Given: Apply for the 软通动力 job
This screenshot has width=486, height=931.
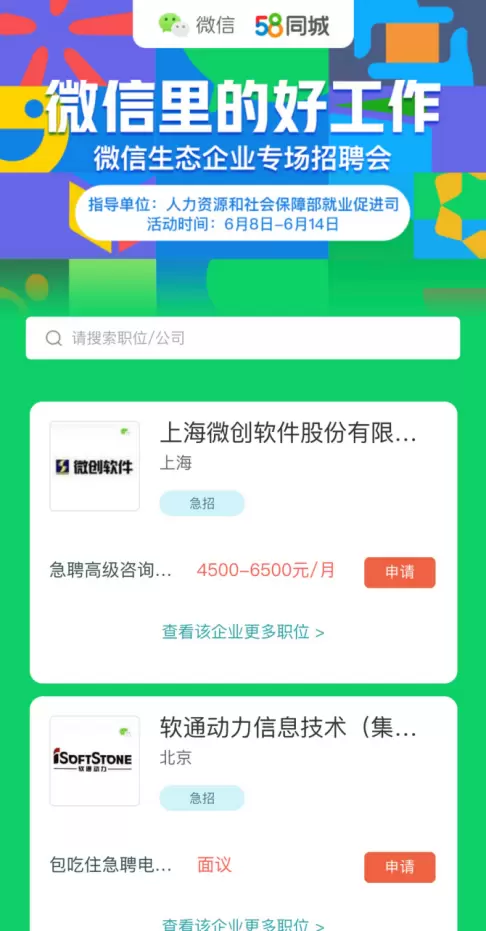Looking at the screenshot, I should coord(399,867).
